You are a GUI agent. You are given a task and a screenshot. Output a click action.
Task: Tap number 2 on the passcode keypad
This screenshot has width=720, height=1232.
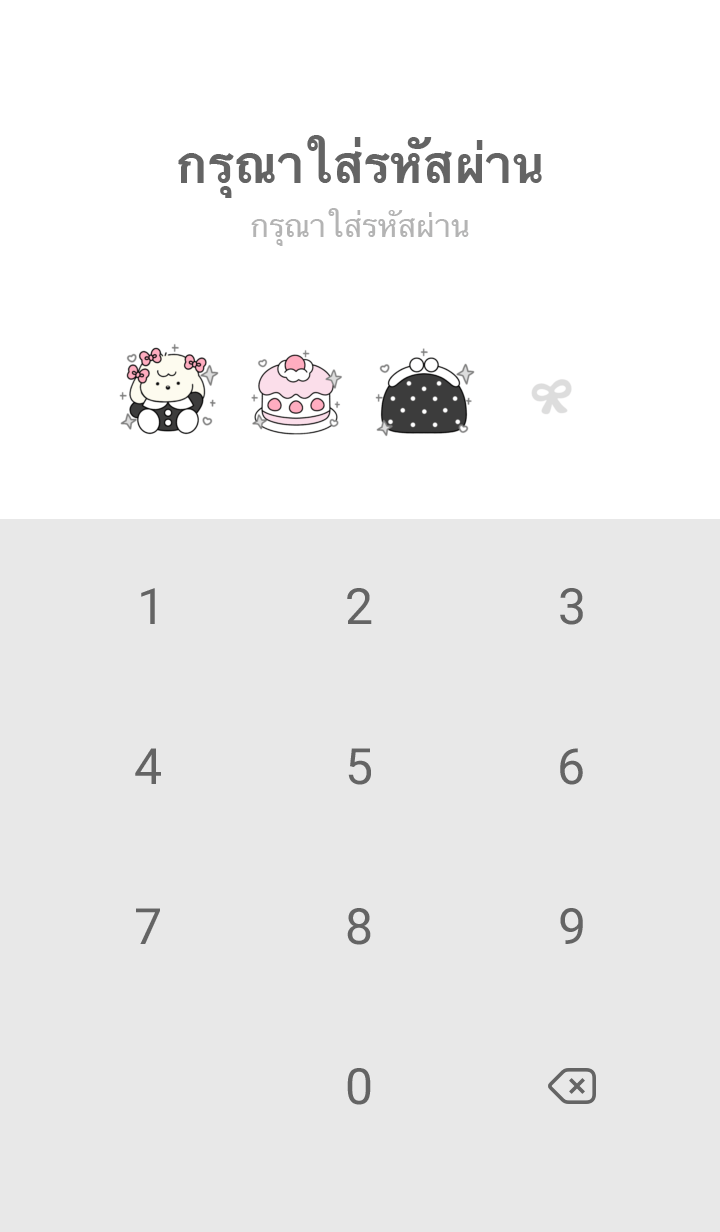359,607
